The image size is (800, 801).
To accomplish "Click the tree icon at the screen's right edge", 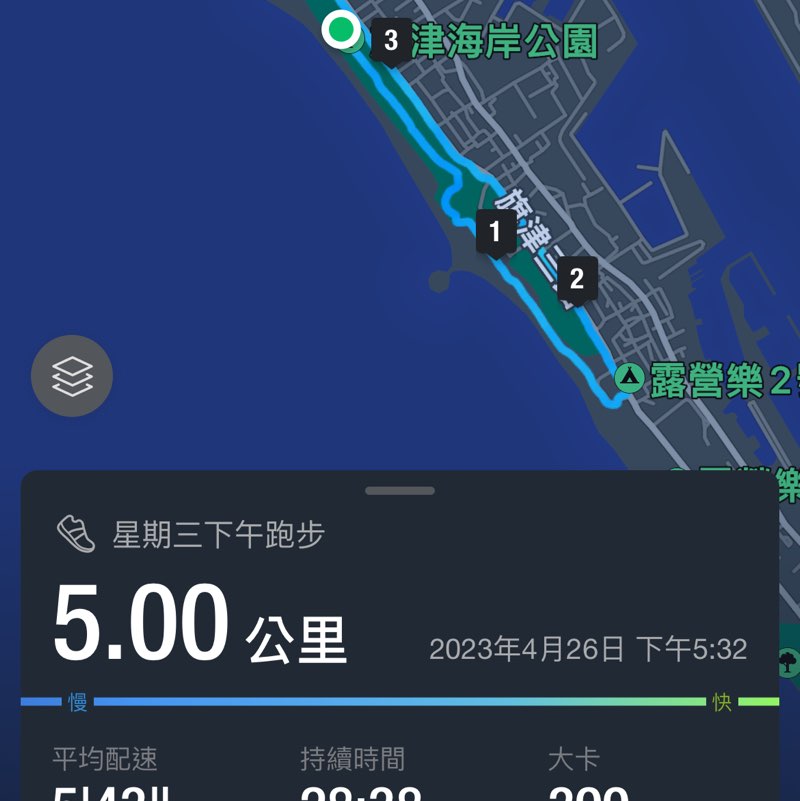I will [x=789, y=662].
